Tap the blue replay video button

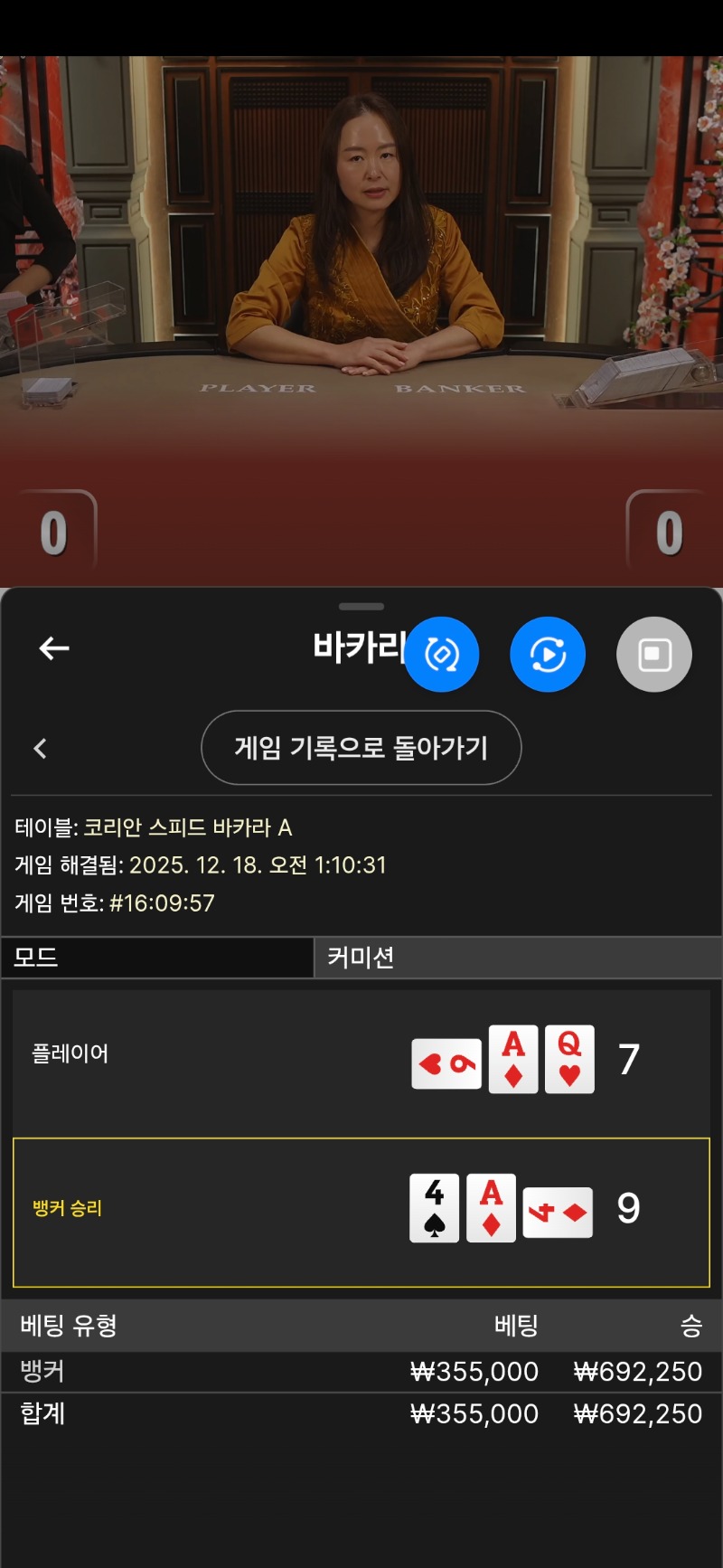coord(548,654)
